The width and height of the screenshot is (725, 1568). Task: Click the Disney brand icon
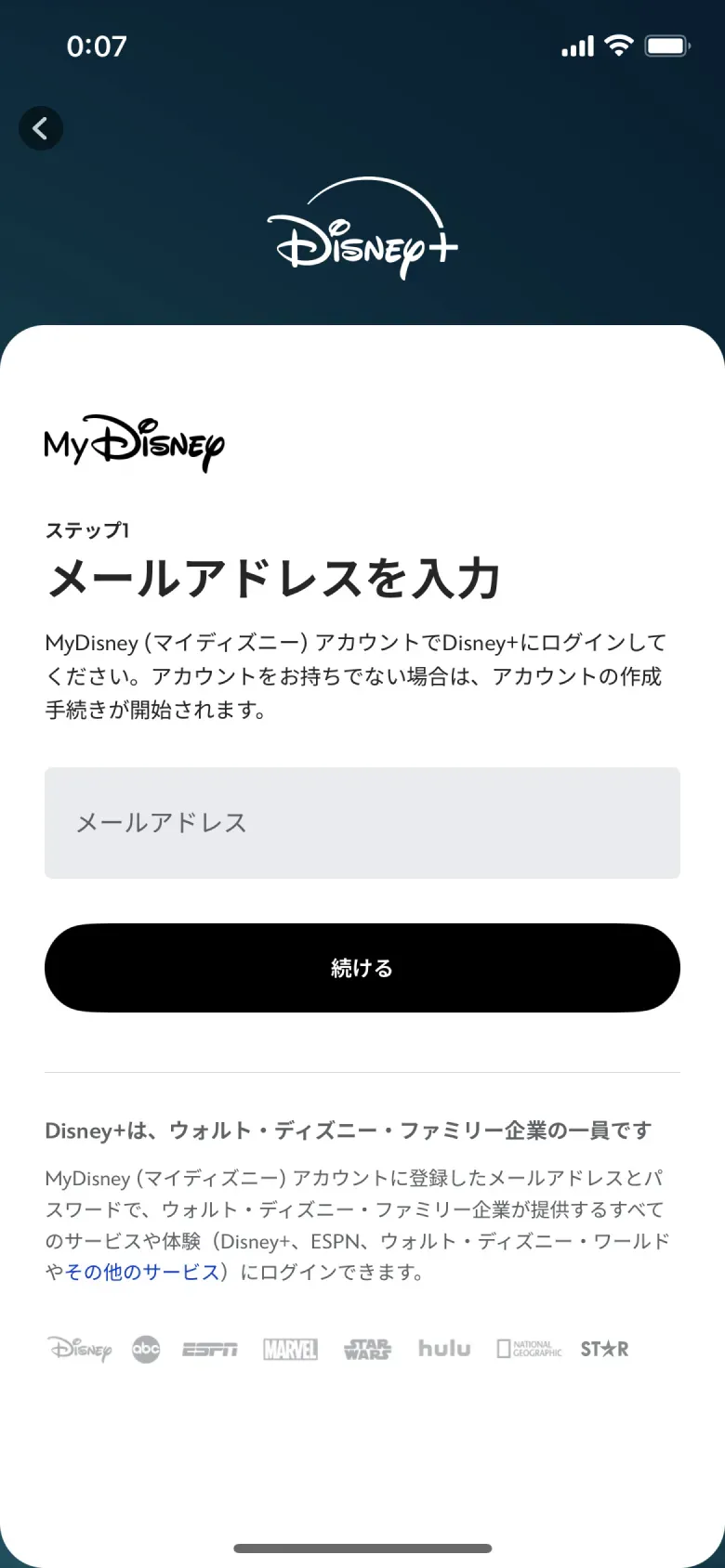tap(79, 1349)
